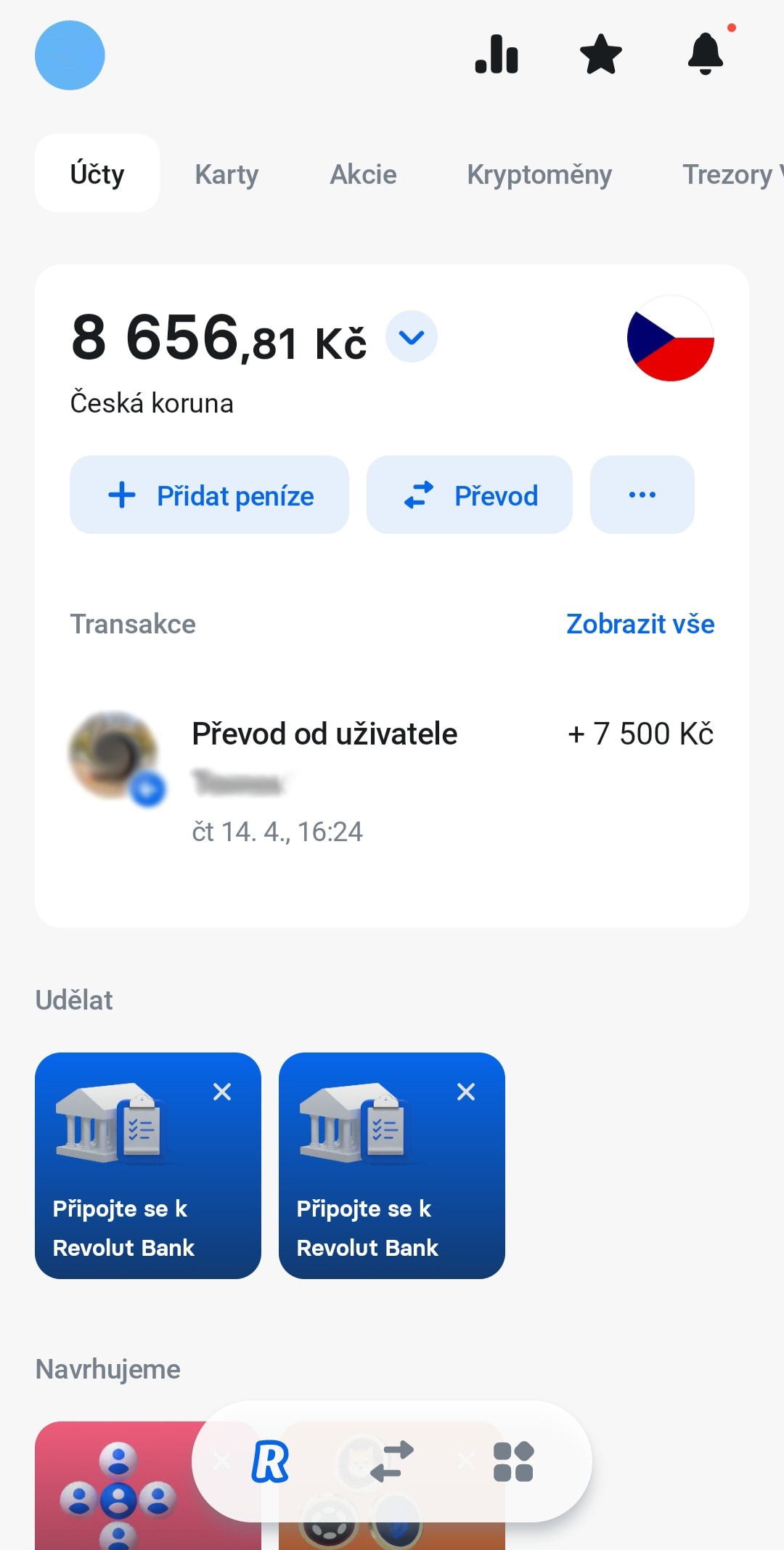Image resolution: width=784 pixels, height=1550 pixels.
Task: Start a transfer with the Převod button
Action: click(x=470, y=495)
